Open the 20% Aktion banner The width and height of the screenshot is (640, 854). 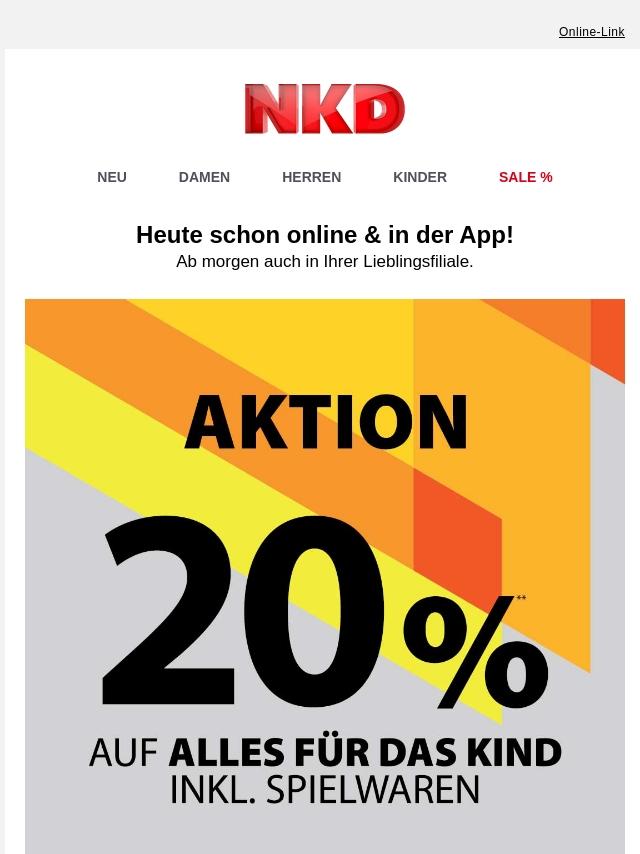coord(325,576)
